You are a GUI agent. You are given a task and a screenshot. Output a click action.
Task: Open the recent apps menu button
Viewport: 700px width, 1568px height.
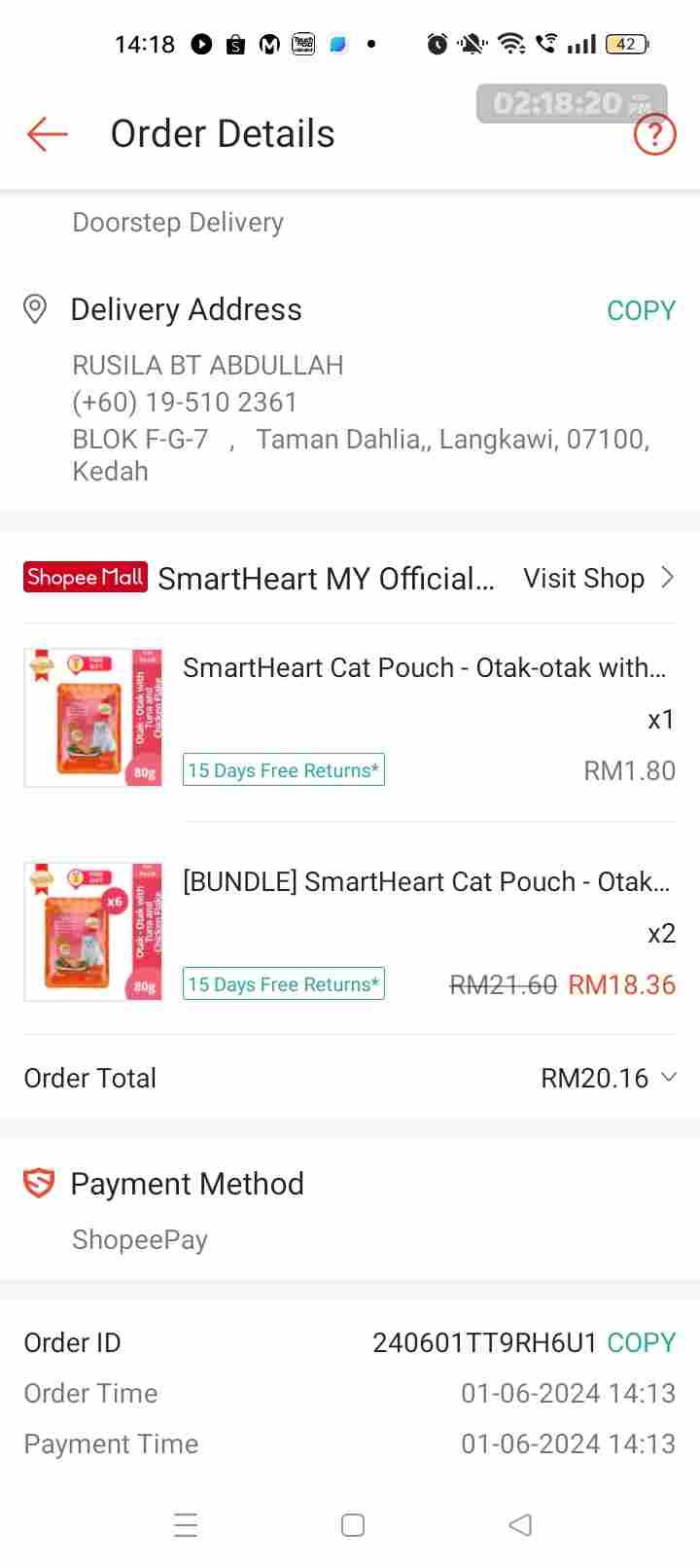(186, 1524)
